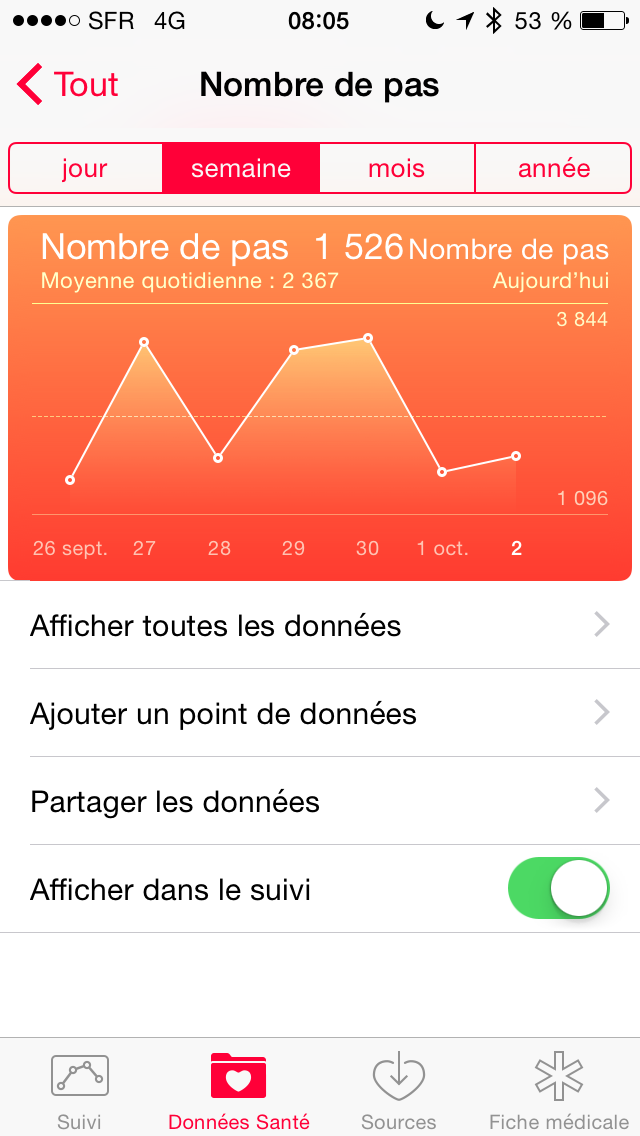Tap Ajouter un point de données
This screenshot has height=1136, width=640.
click(320, 714)
